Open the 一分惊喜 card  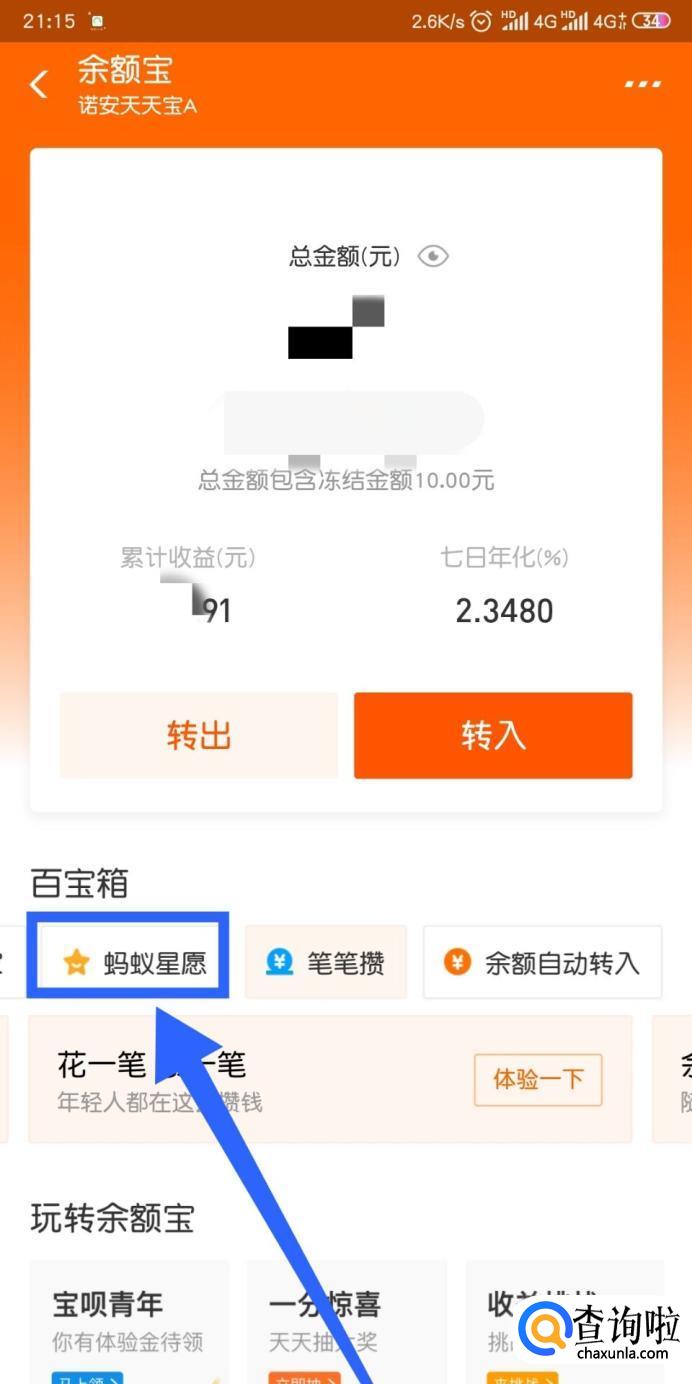pos(346,1320)
